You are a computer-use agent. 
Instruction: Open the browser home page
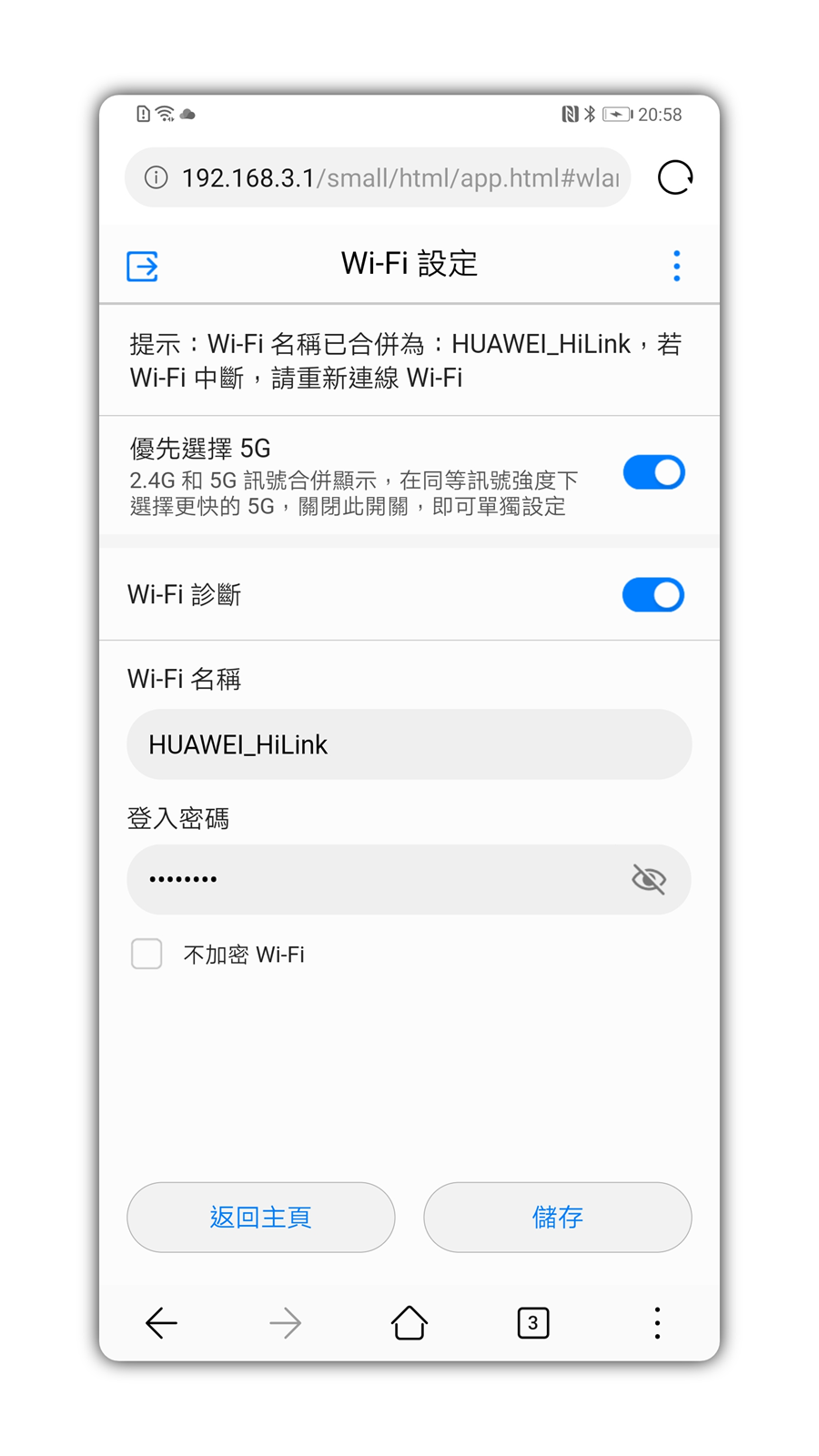point(409,1322)
